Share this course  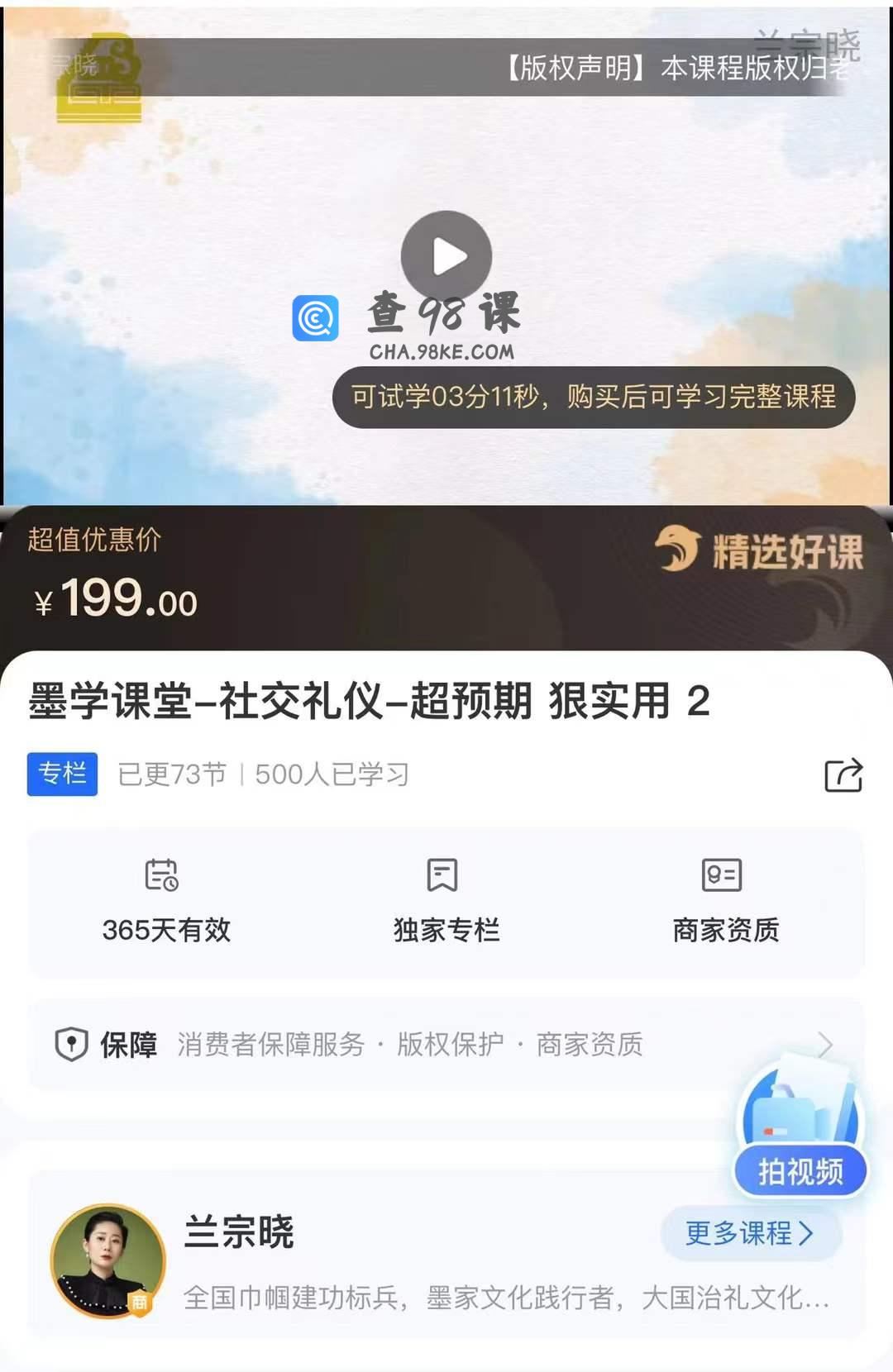[843, 775]
